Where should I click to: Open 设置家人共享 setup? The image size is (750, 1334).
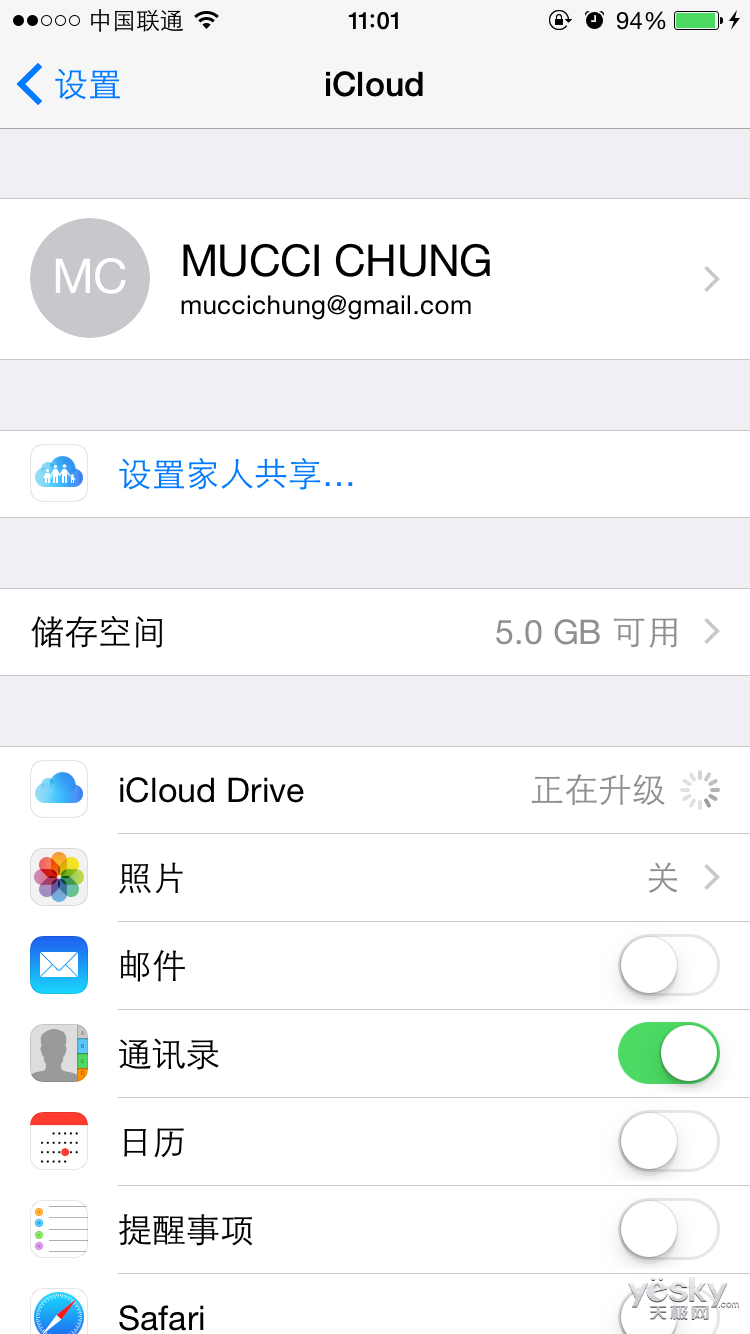pyautogui.click(x=375, y=474)
